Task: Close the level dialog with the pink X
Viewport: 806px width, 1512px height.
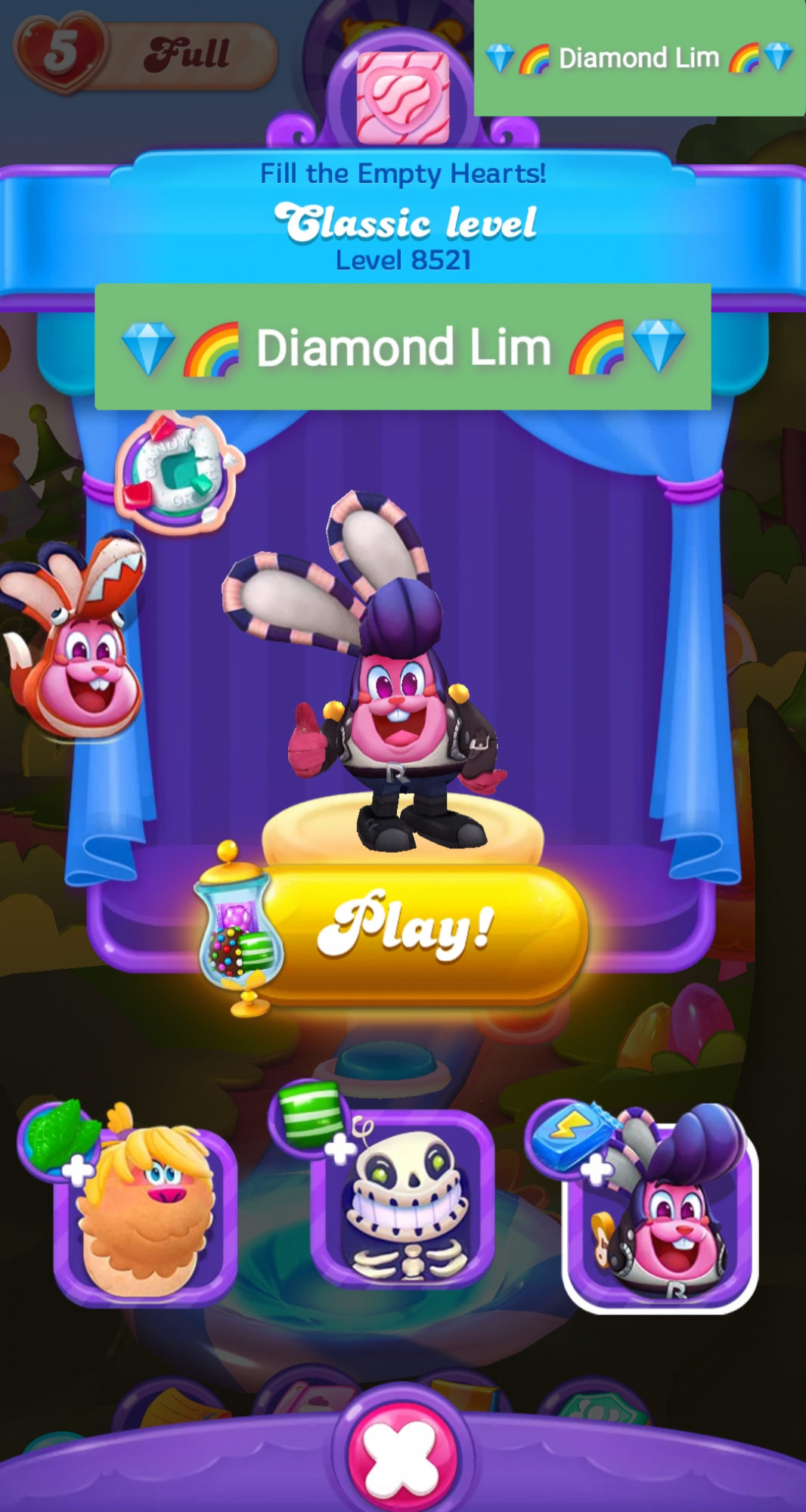Action: pyautogui.click(x=401, y=1456)
